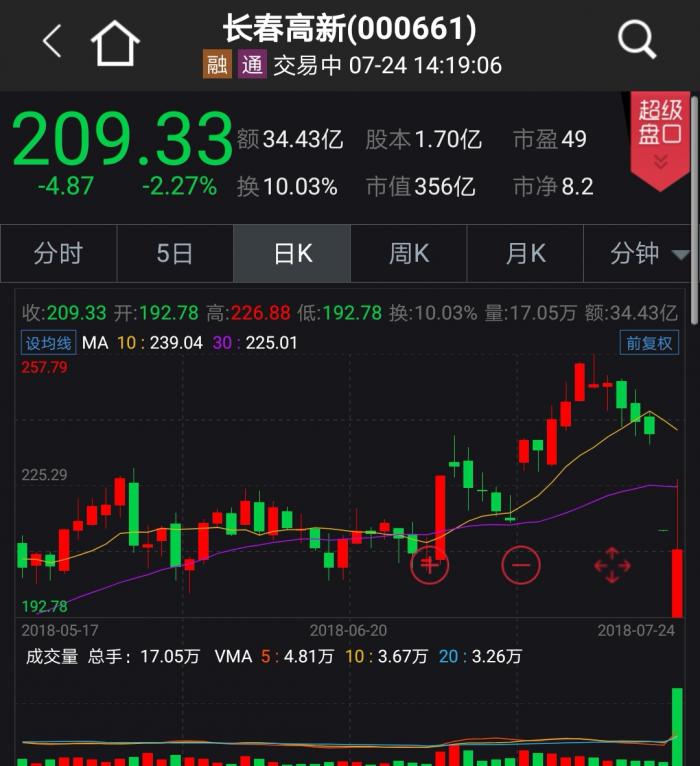Zoom out the chart with minus

(520, 565)
